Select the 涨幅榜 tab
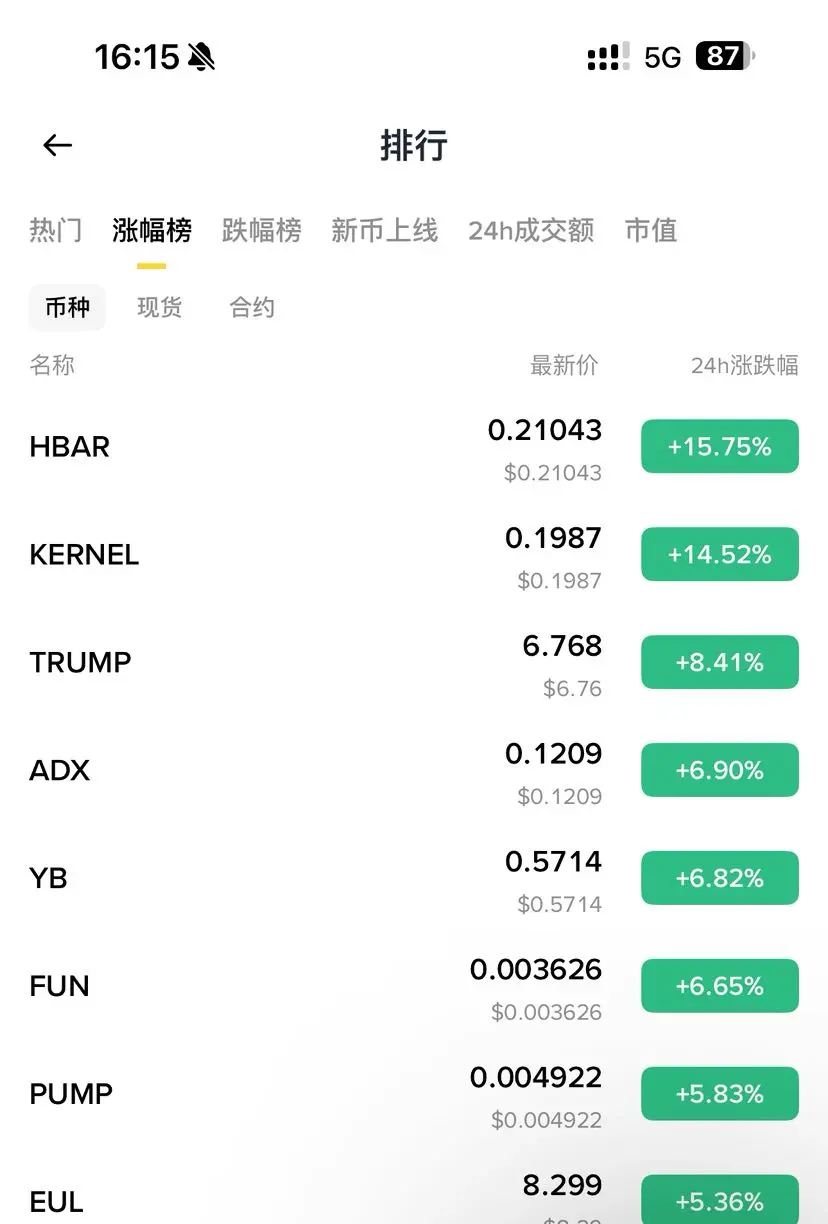This screenshot has height=1224, width=828. (x=152, y=231)
